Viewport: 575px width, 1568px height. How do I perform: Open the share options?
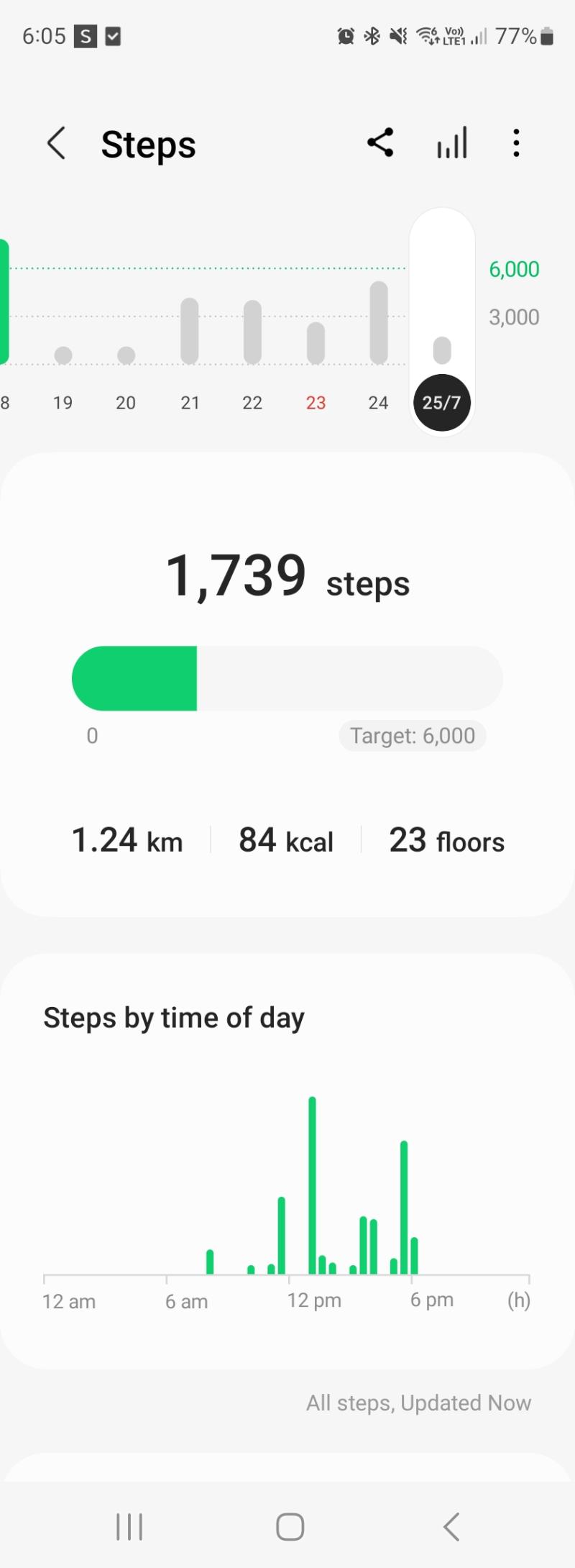[380, 142]
